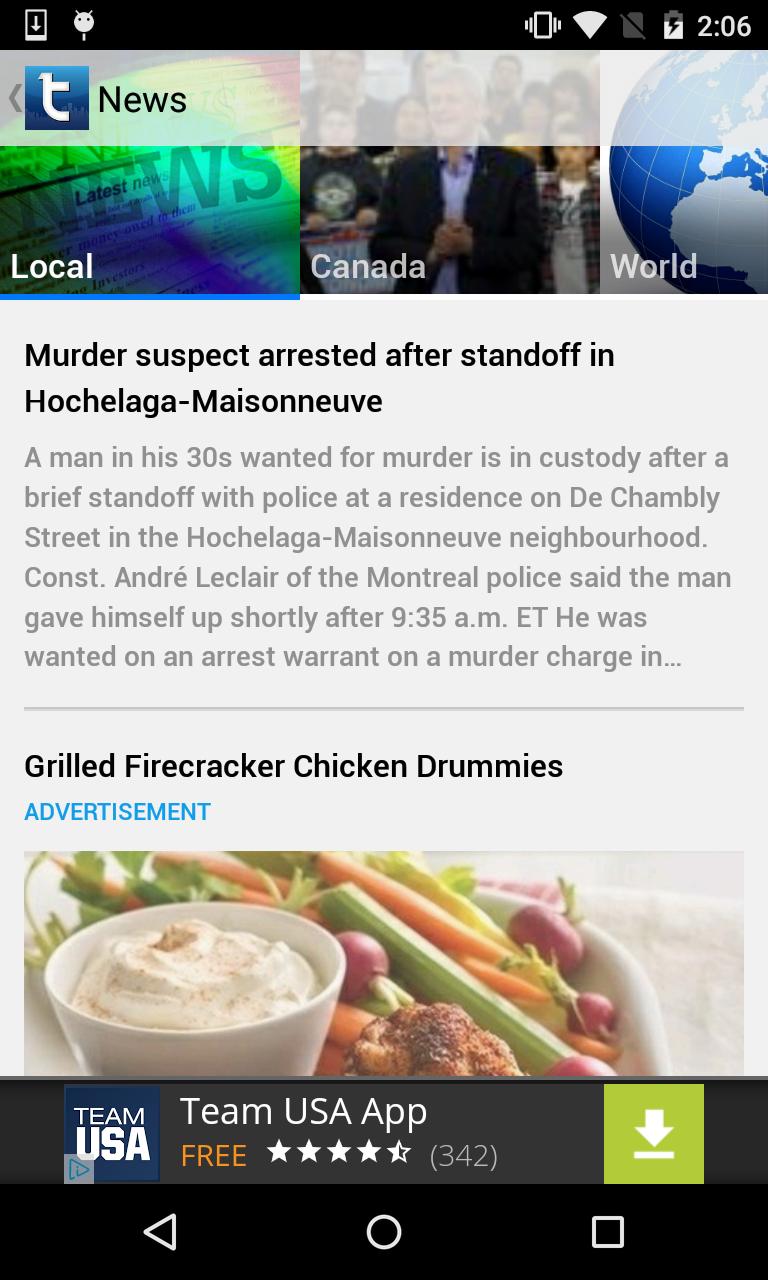
Task: Go to the Android home screen
Action: click(384, 1232)
